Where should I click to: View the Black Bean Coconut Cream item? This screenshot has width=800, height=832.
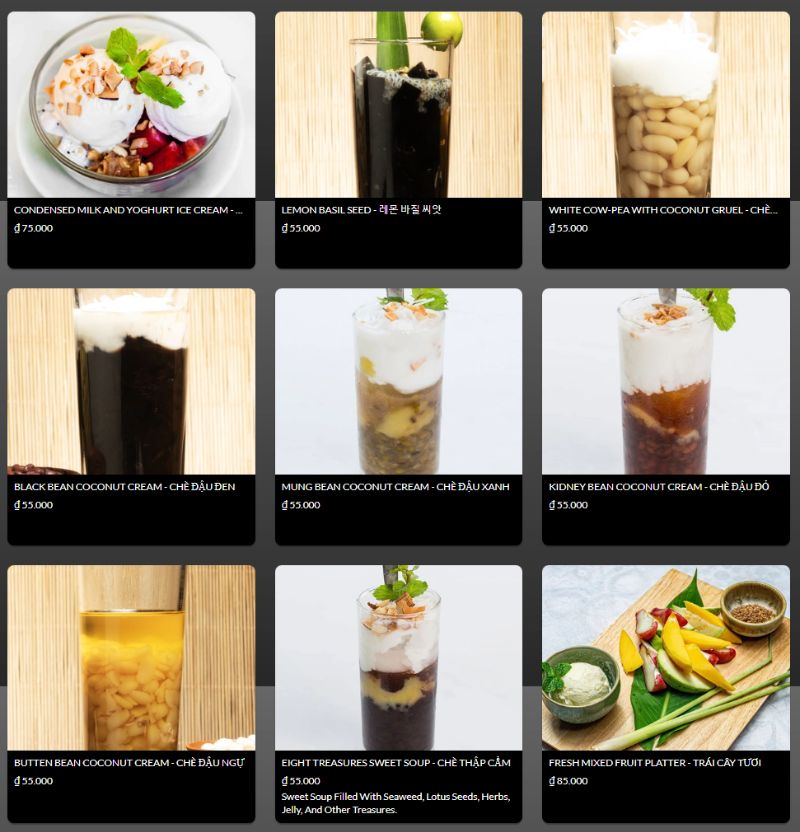(x=131, y=381)
